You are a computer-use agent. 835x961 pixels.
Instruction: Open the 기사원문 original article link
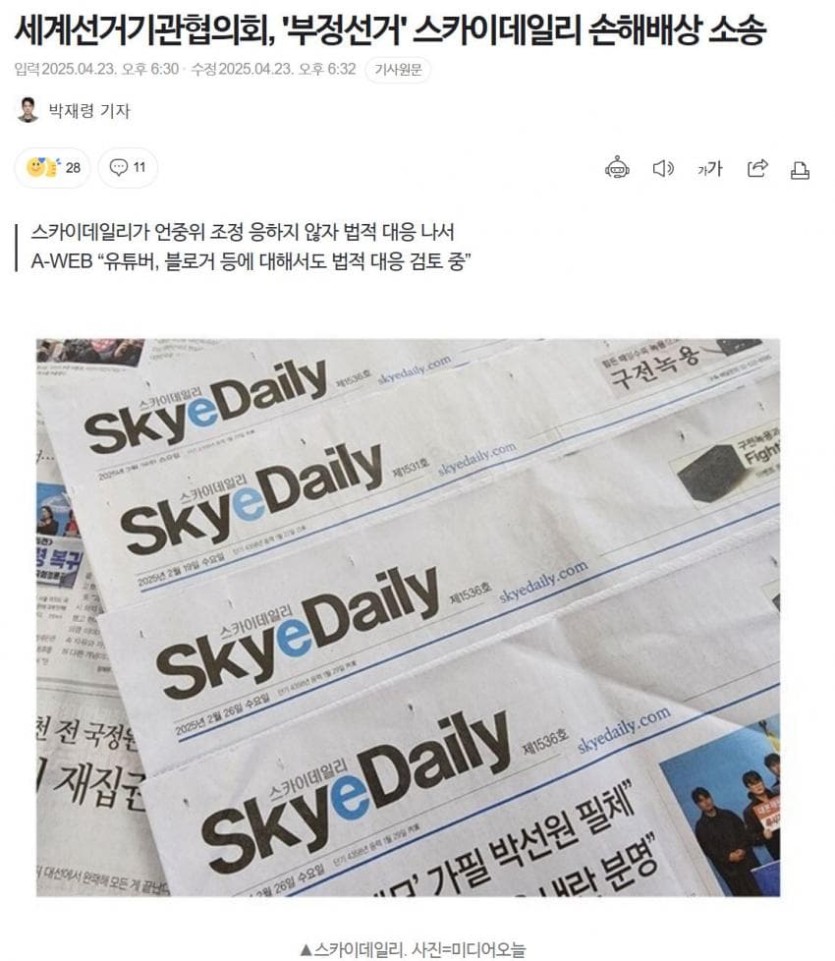tap(397, 69)
